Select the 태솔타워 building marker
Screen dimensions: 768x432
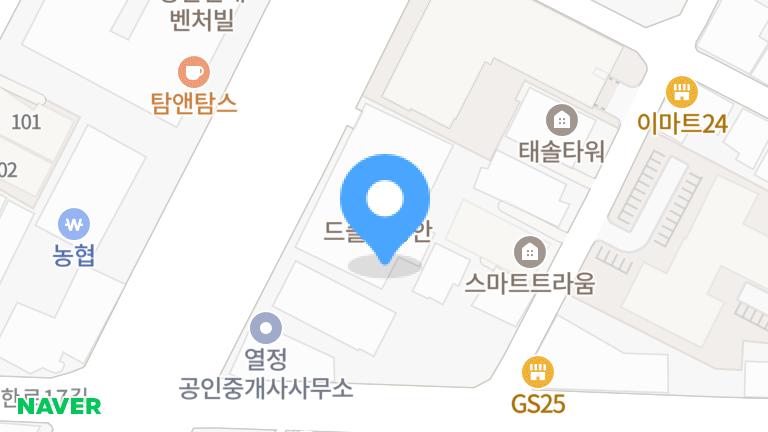[x=562, y=121]
